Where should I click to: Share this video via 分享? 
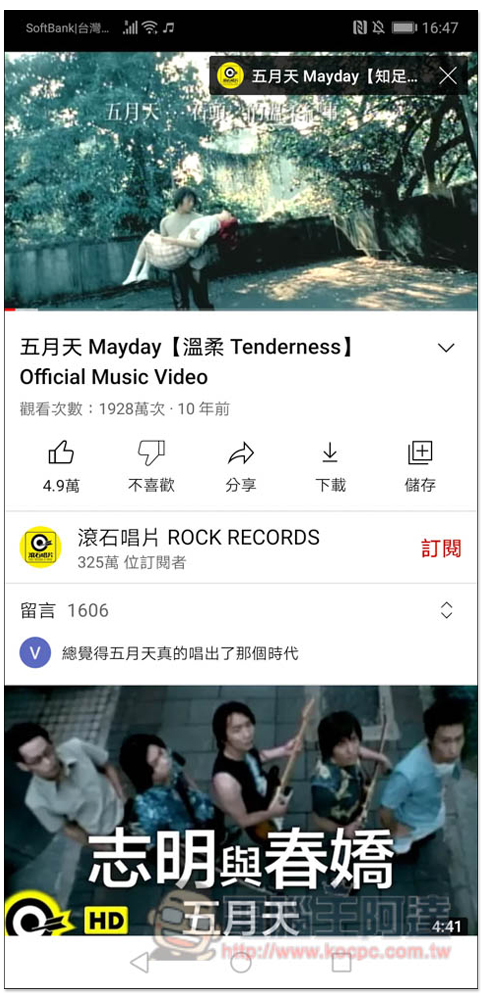pos(240,467)
